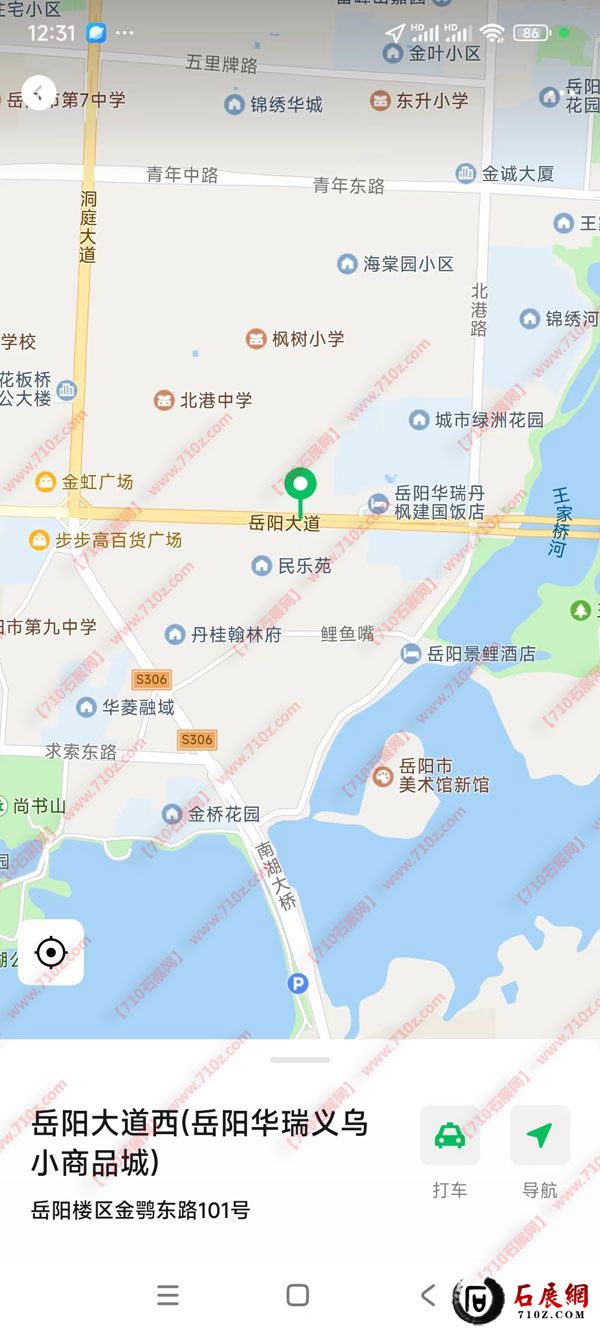Select 岳阳市美术馆新馆 on the map
Image resolution: width=600 pixels, height=1333 pixels.
pos(383,776)
